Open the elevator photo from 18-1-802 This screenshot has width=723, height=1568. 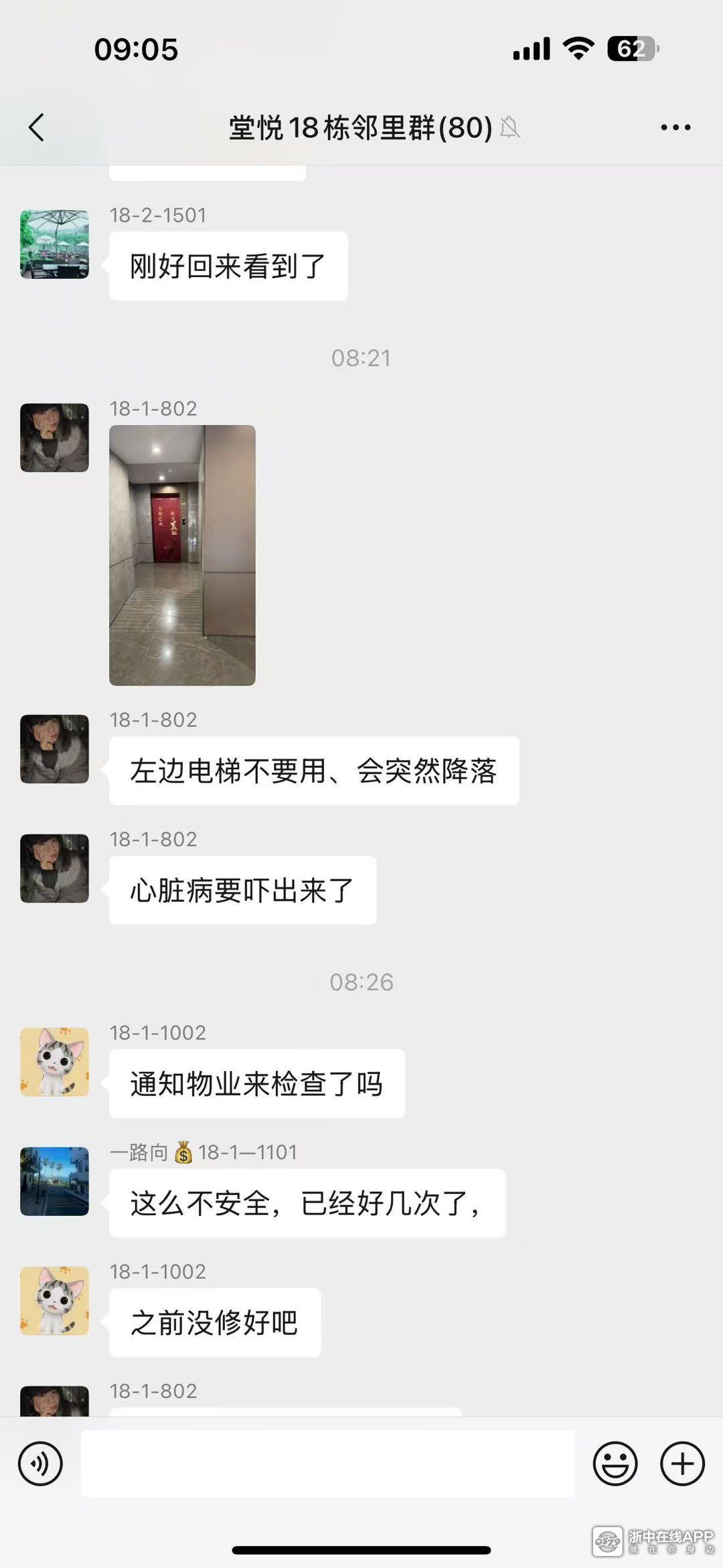click(x=182, y=555)
